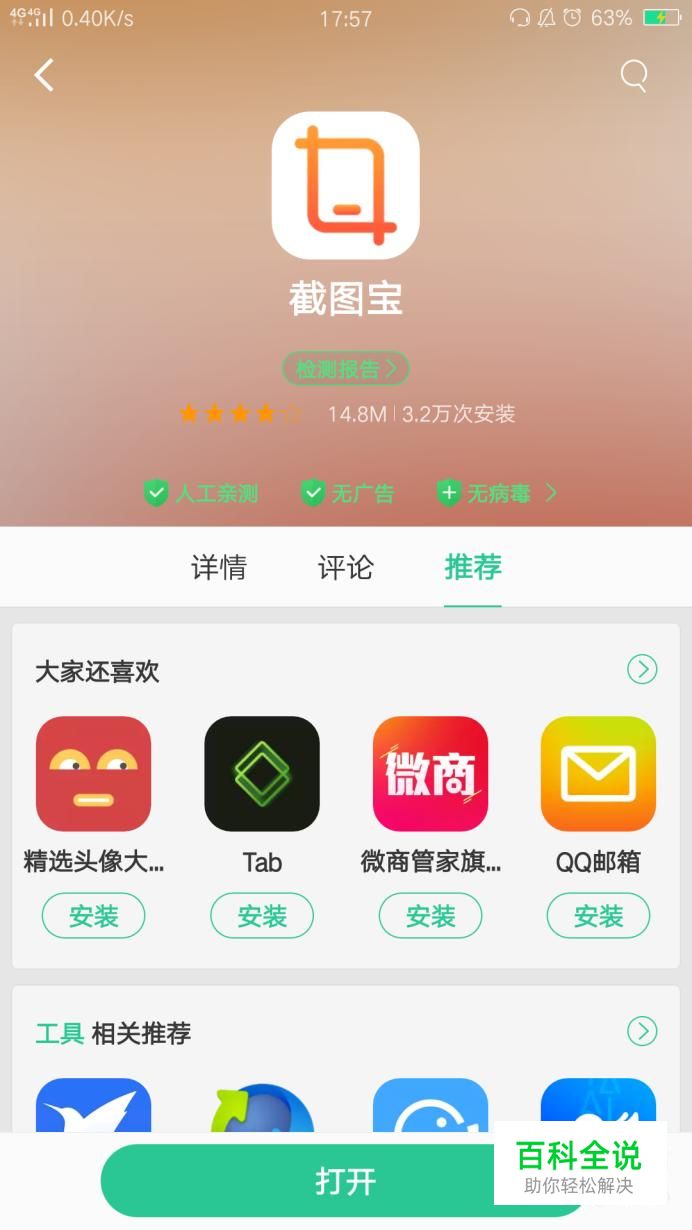The width and height of the screenshot is (692, 1230).
Task: Switch to the 评论 tab
Action: point(346,568)
